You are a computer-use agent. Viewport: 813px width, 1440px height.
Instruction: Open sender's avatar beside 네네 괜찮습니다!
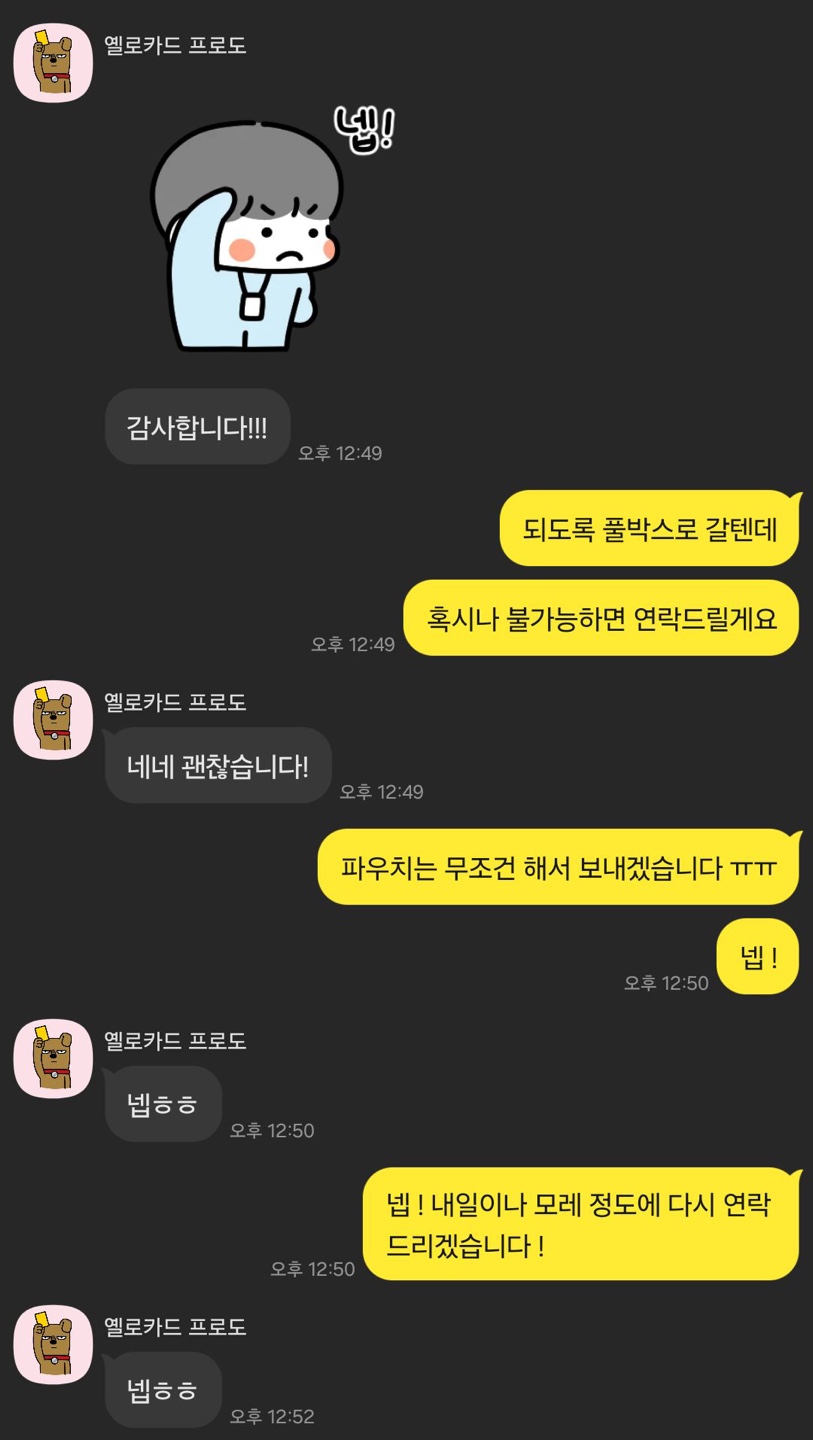click(53, 720)
